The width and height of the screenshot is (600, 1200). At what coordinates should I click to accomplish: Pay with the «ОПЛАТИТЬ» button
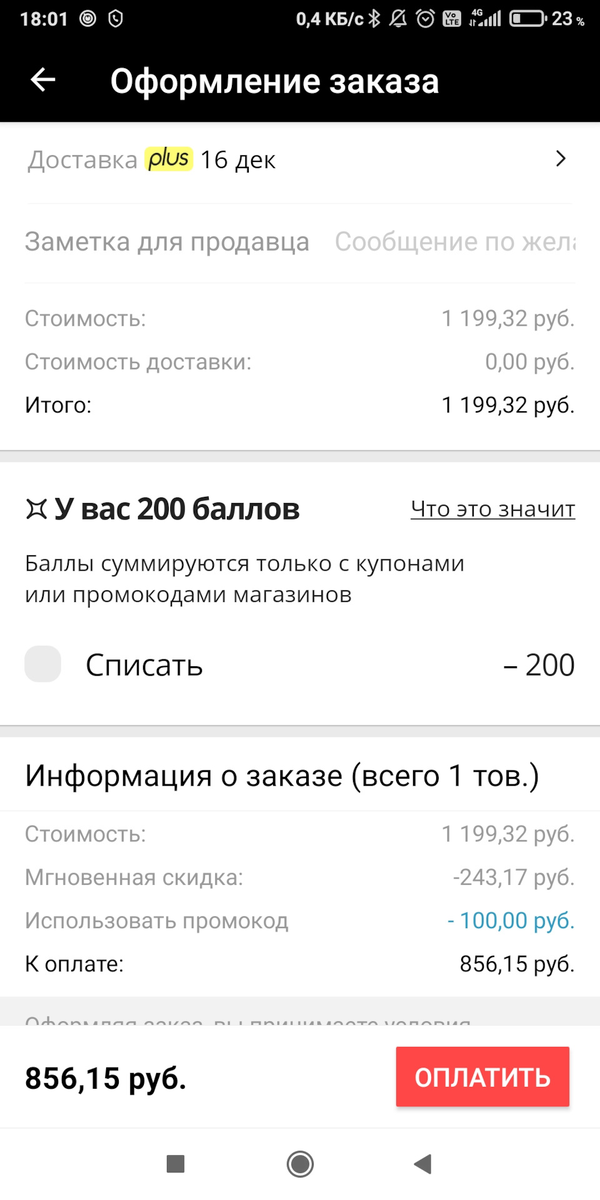(x=482, y=1077)
